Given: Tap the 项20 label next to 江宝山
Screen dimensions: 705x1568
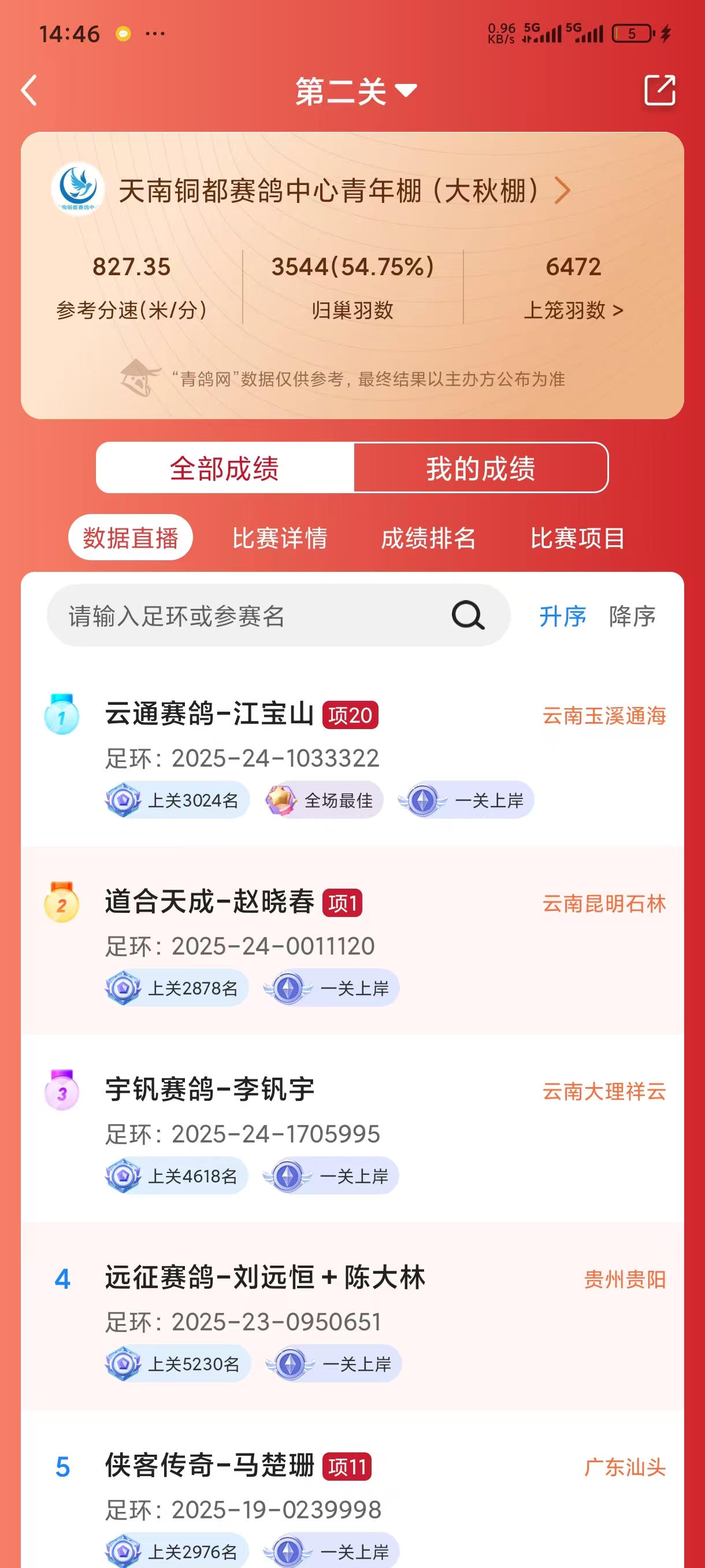Looking at the screenshot, I should 350,716.
